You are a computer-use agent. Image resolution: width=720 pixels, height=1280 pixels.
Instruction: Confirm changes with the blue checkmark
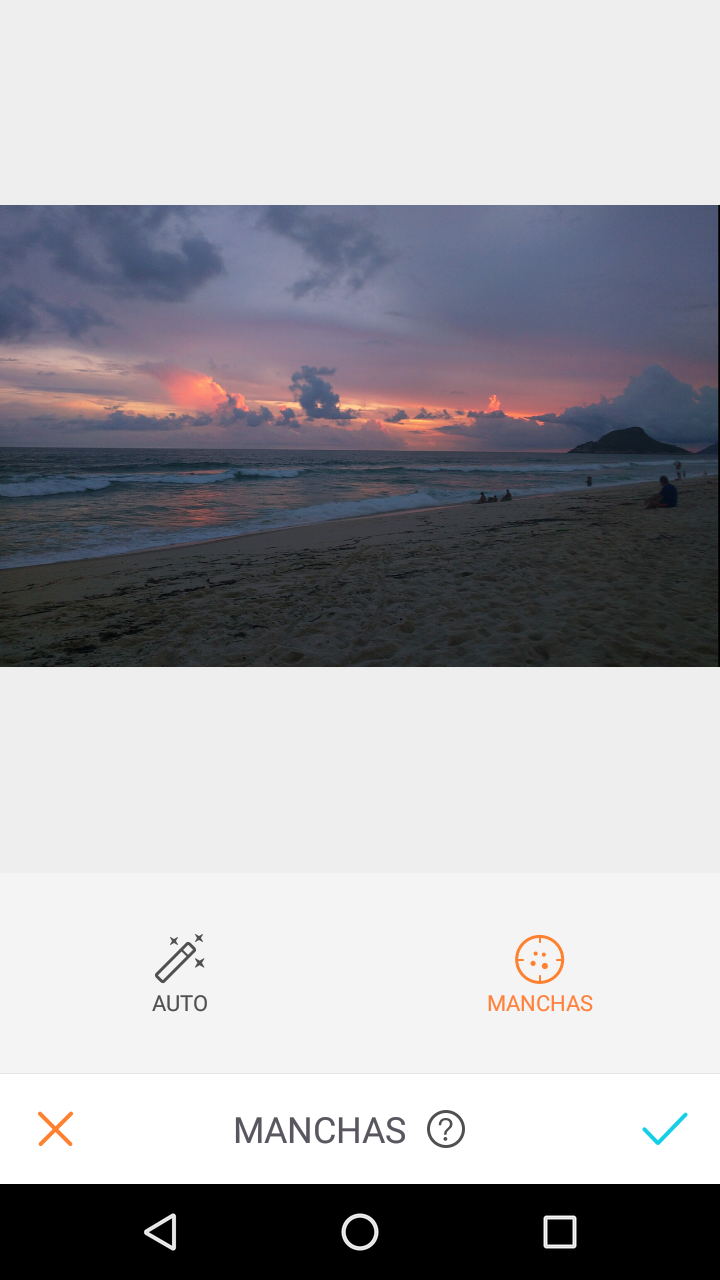(x=665, y=1129)
